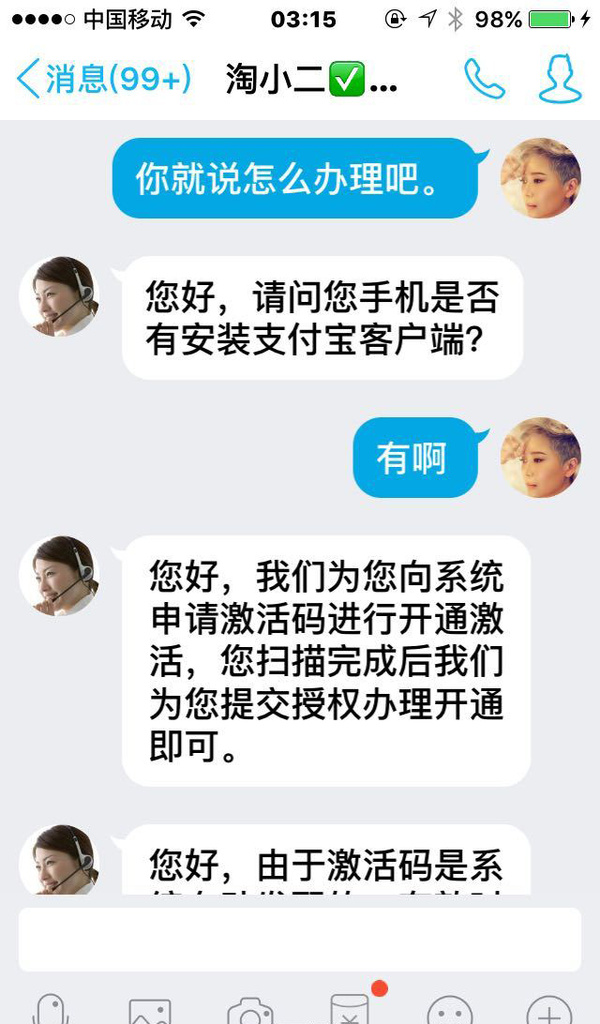This screenshot has height=1024, width=600.
Task: Open the photo gallery picker
Action: point(150,1012)
